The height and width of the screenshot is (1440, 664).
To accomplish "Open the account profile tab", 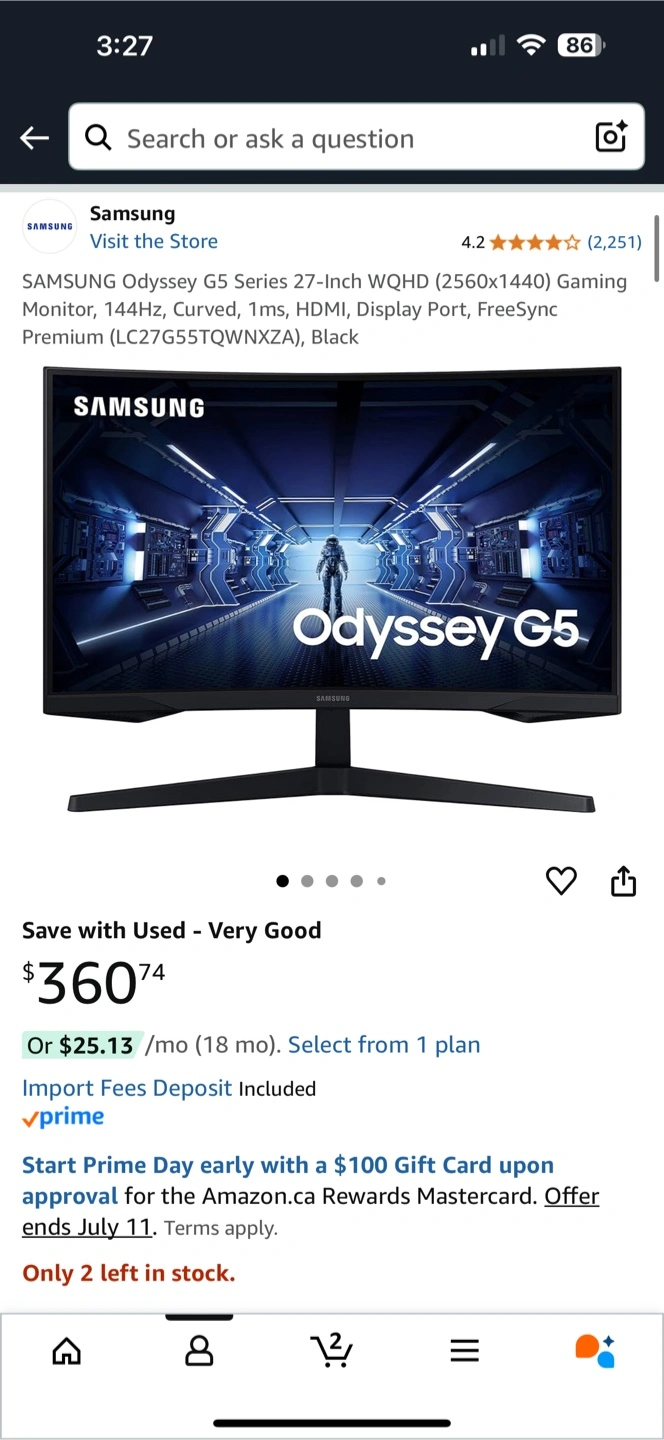I will [x=199, y=1352].
